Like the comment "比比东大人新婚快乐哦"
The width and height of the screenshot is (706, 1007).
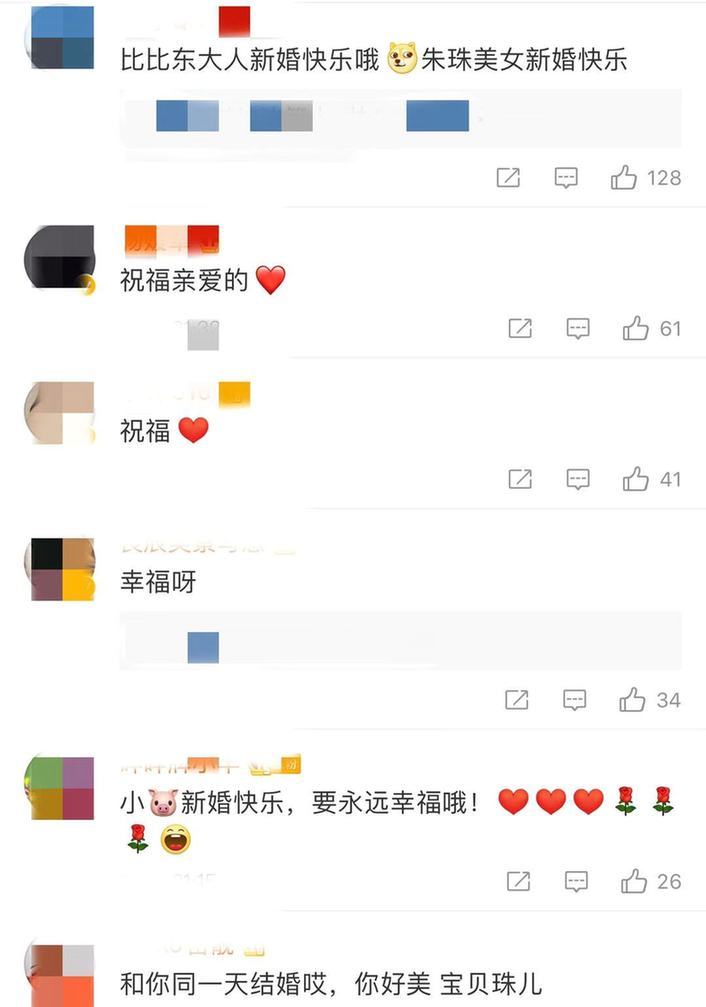624,178
